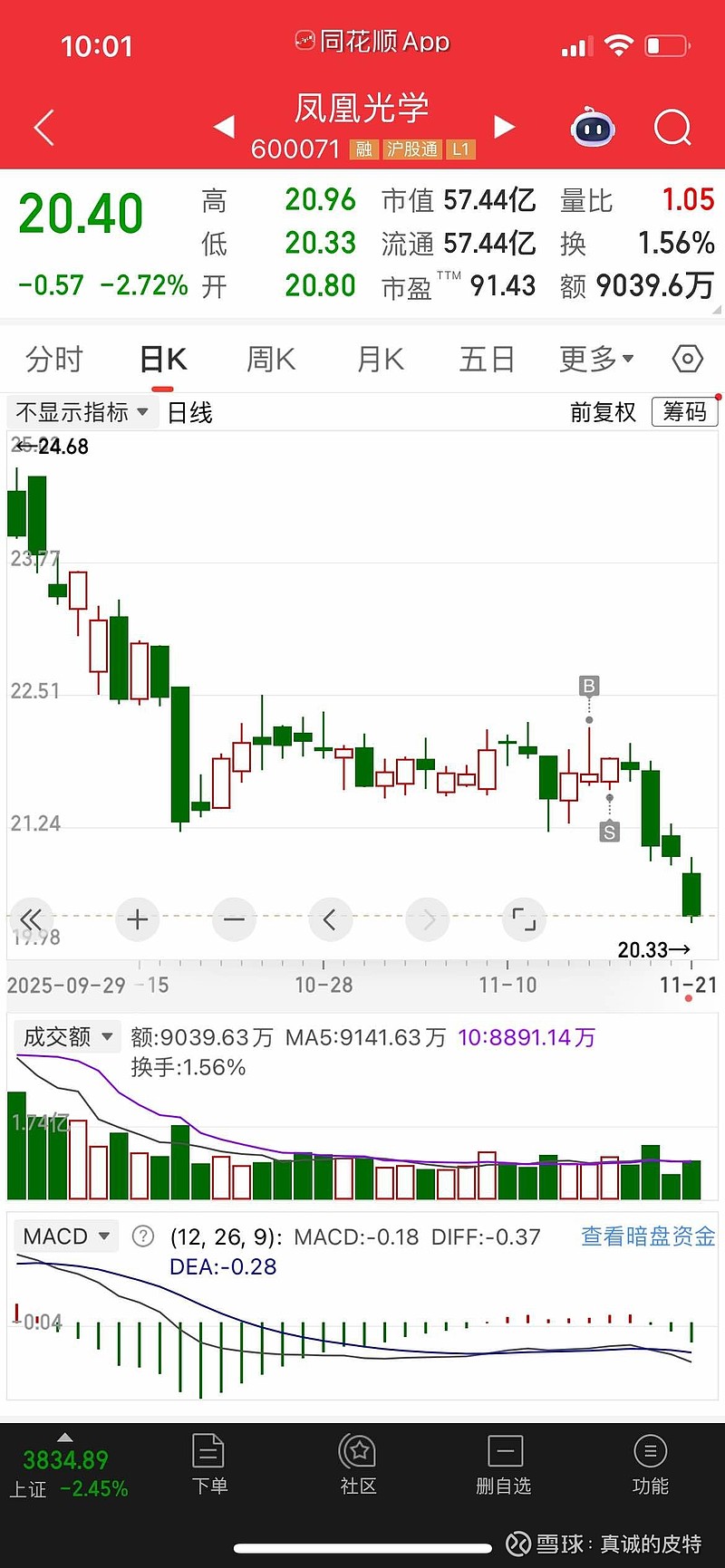Open chart settings hexagon icon
Image resolution: width=725 pixels, height=1568 pixels.
[688, 360]
